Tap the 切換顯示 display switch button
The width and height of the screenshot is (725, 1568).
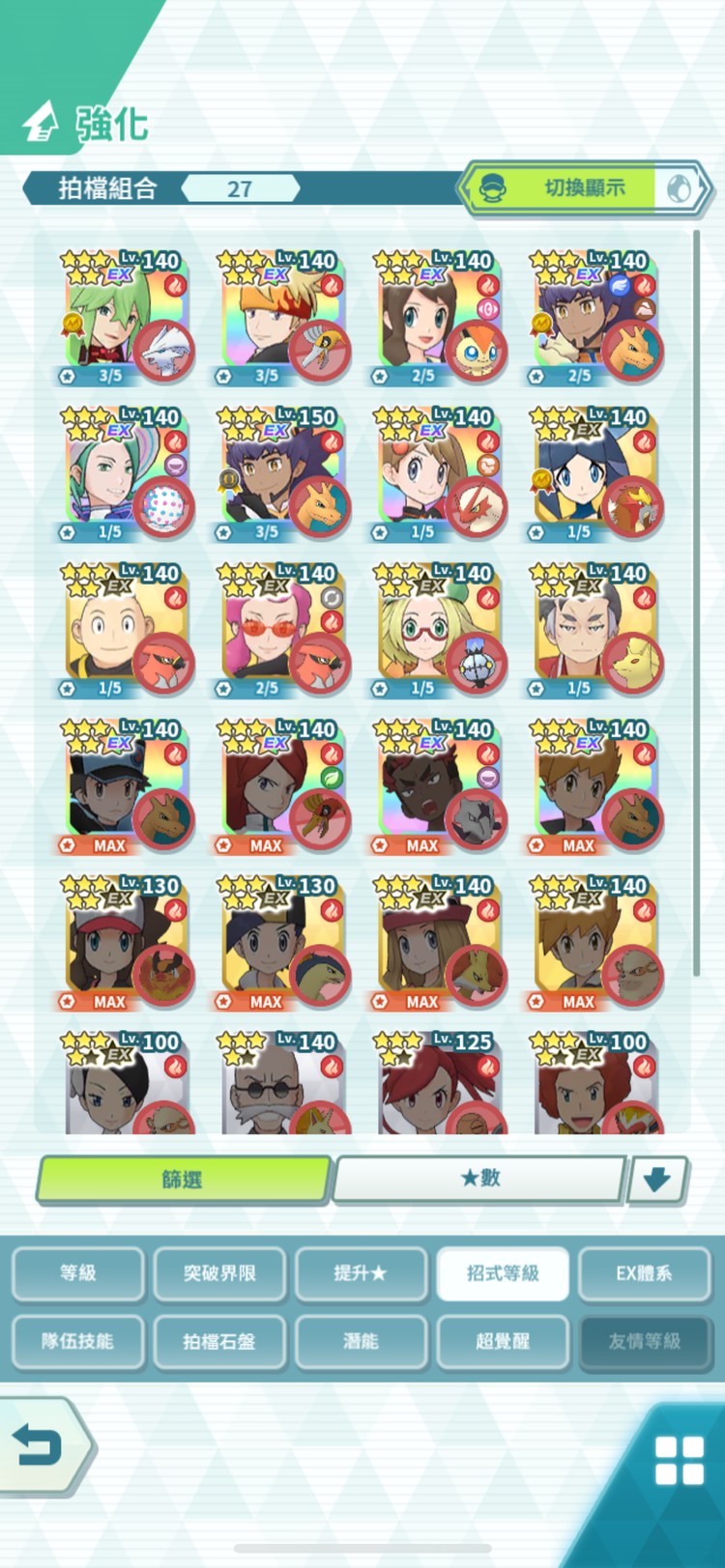tap(585, 187)
